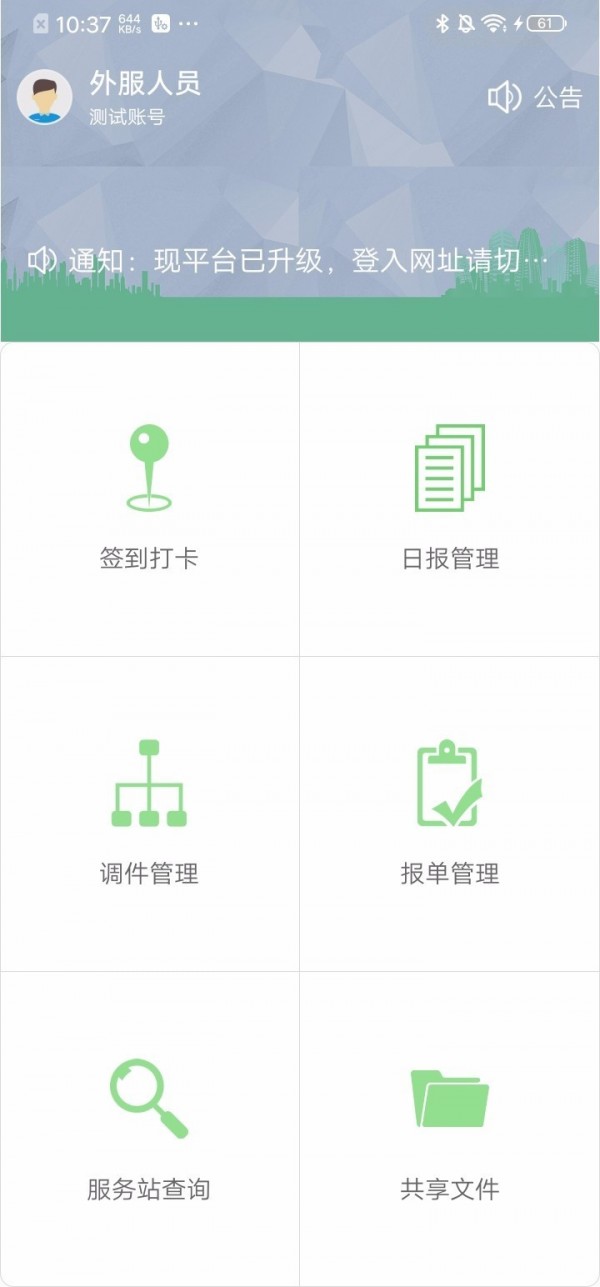Open 调件管理 section
The width and height of the screenshot is (600, 1287).
[150, 814]
